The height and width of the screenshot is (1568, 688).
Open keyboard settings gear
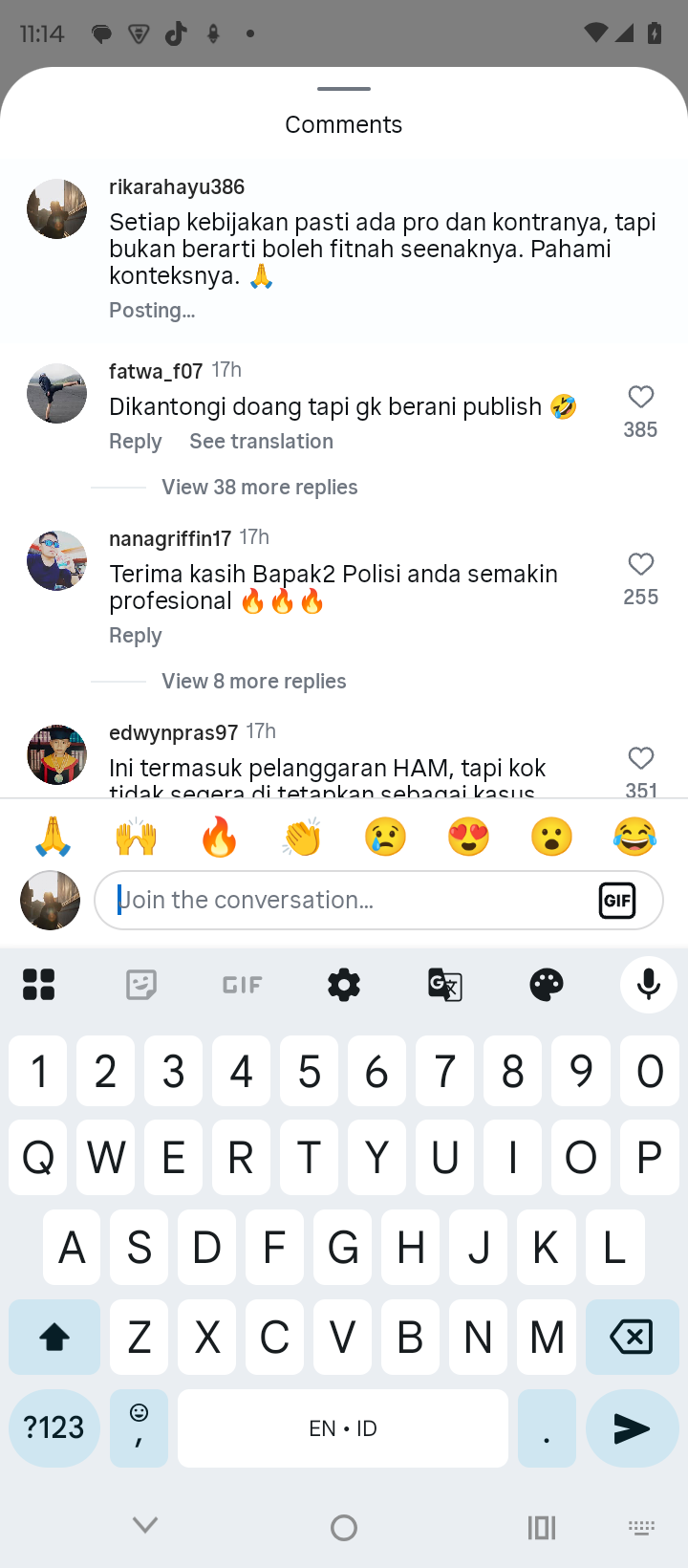click(344, 985)
